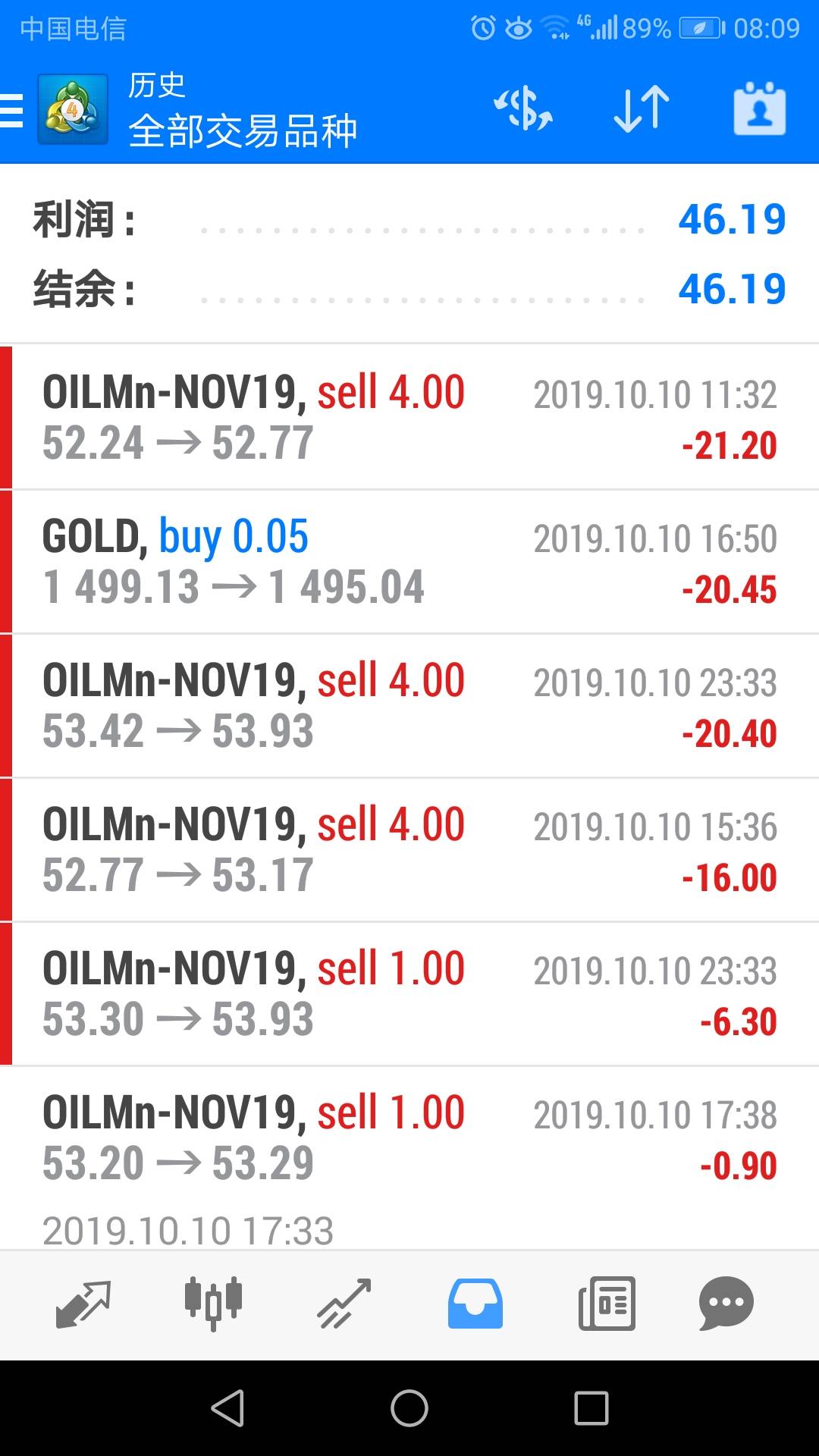Switch to the Trade tab
819x1456 pixels.
coord(344,1304)
